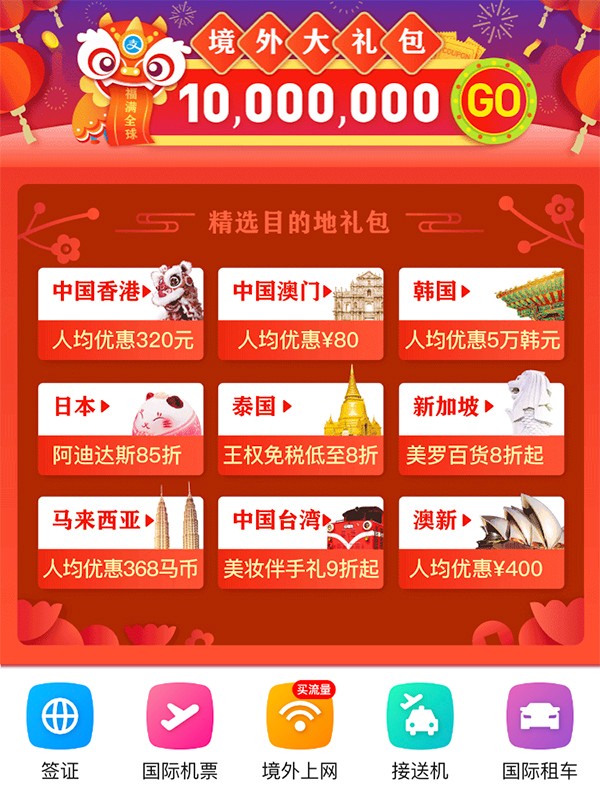Open the 中国台湾 gift package card

click(x=301, y=543)
